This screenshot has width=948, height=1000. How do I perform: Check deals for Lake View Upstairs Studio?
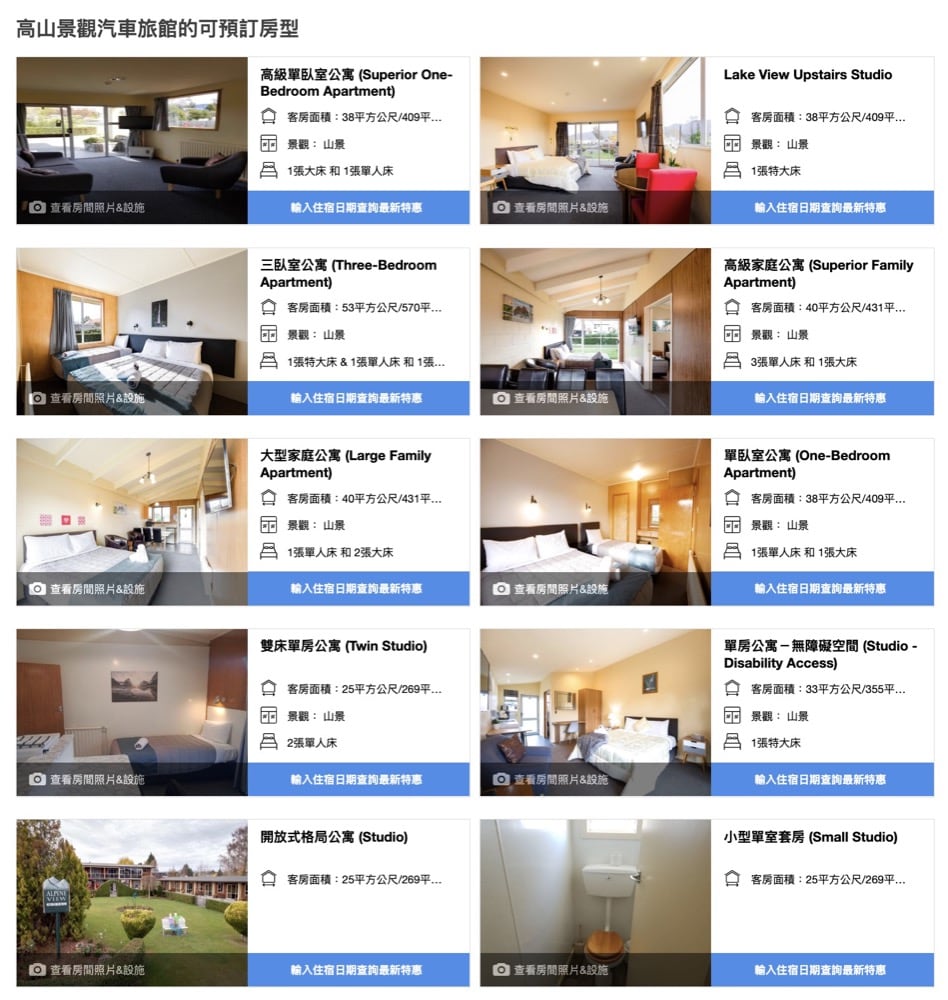(821, 208)
